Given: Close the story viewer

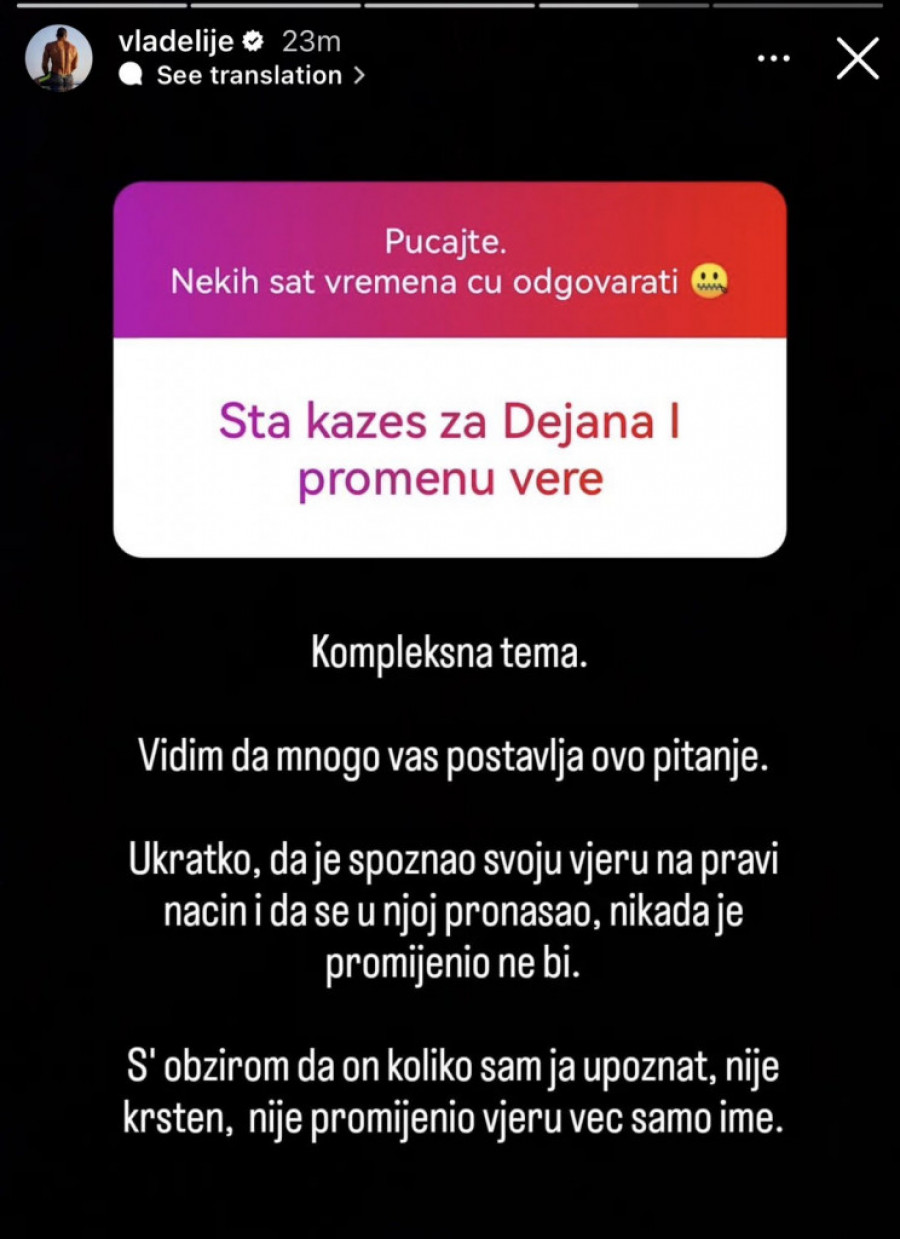Looking at the screenshot, I should point(857,59).
